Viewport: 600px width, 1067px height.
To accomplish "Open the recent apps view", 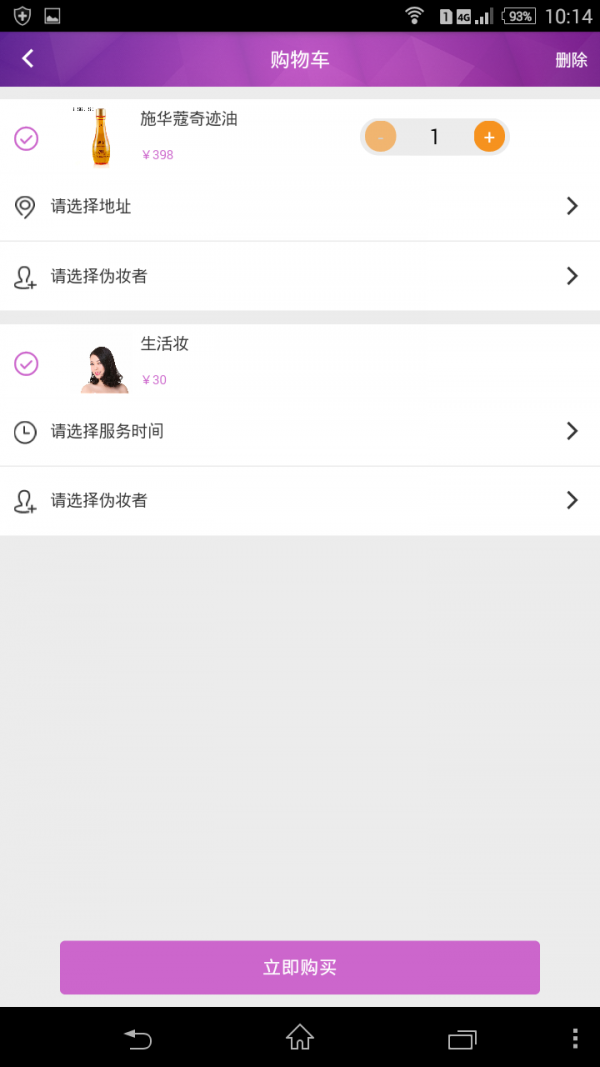I will click(x=461, y=1039).
